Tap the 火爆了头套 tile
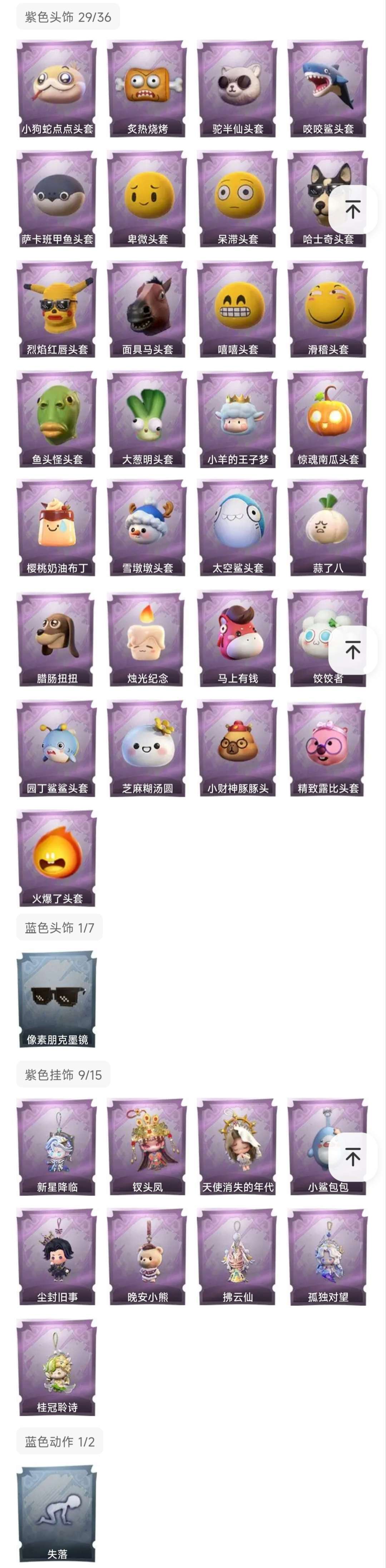The height and width of the screenshot is (1568, 386). 57,858
